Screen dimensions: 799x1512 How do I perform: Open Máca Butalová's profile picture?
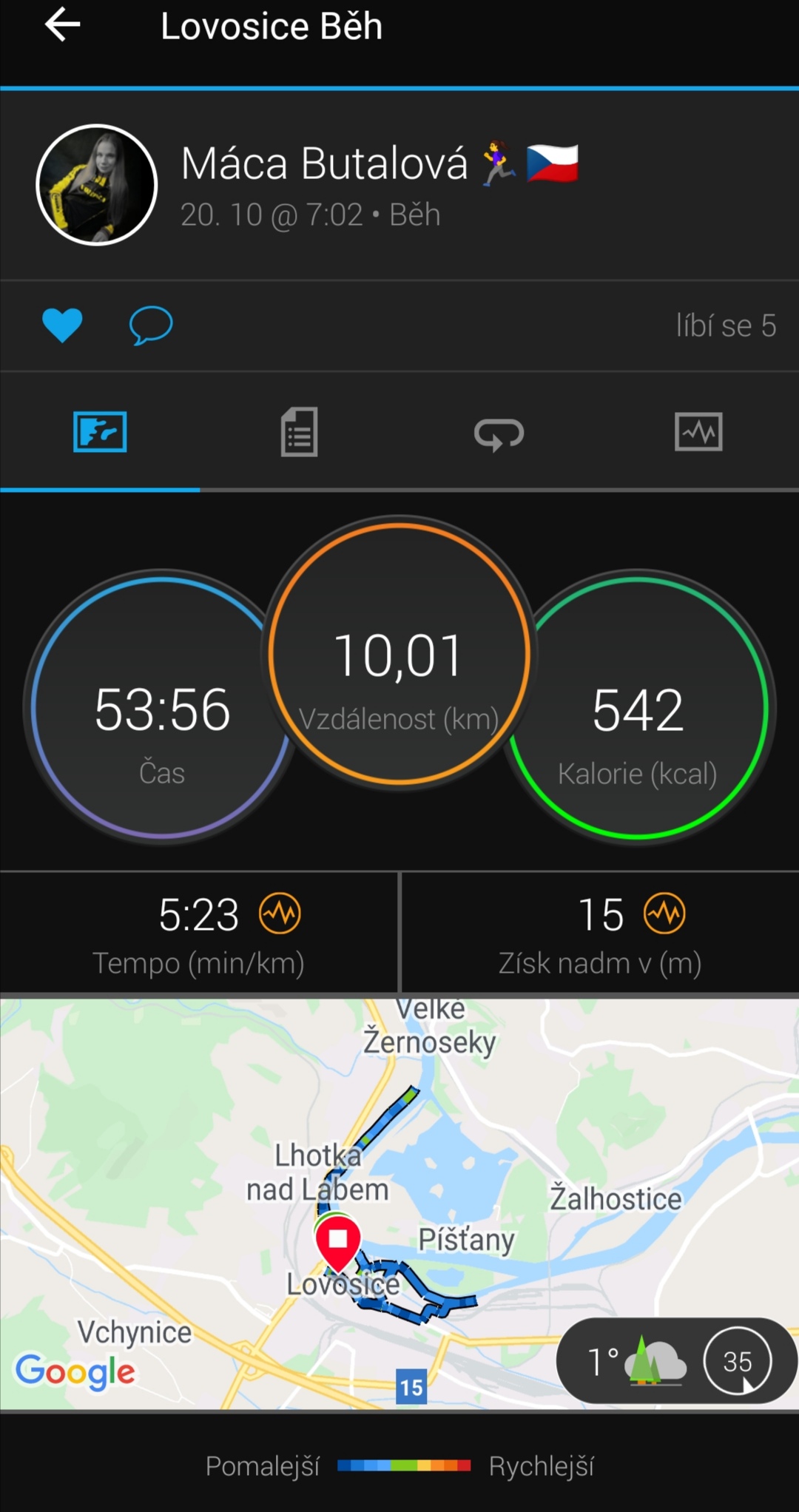tap(97, 185)
